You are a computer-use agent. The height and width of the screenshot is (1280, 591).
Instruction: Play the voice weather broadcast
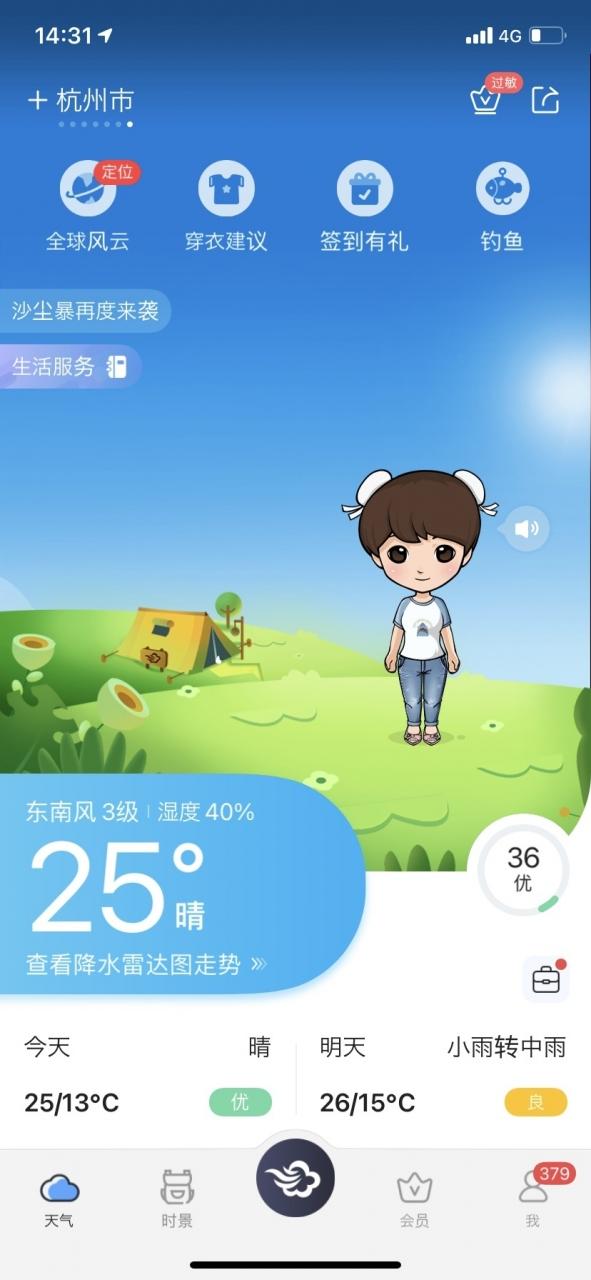click(526, 529)
